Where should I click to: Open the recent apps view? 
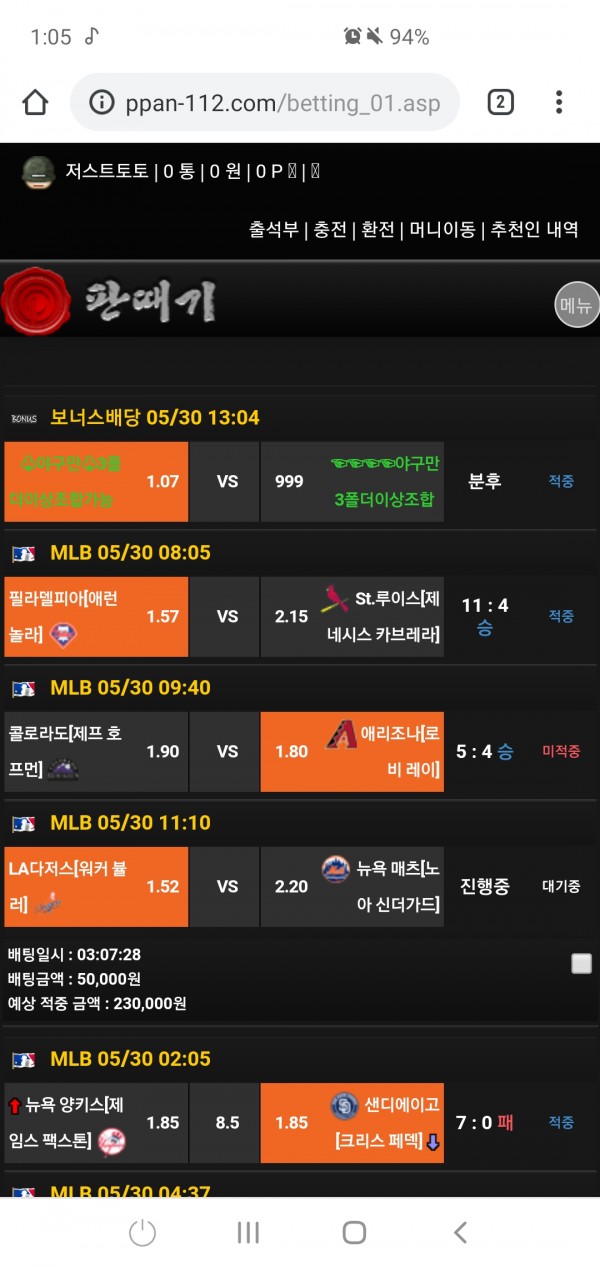[248, 1233]
